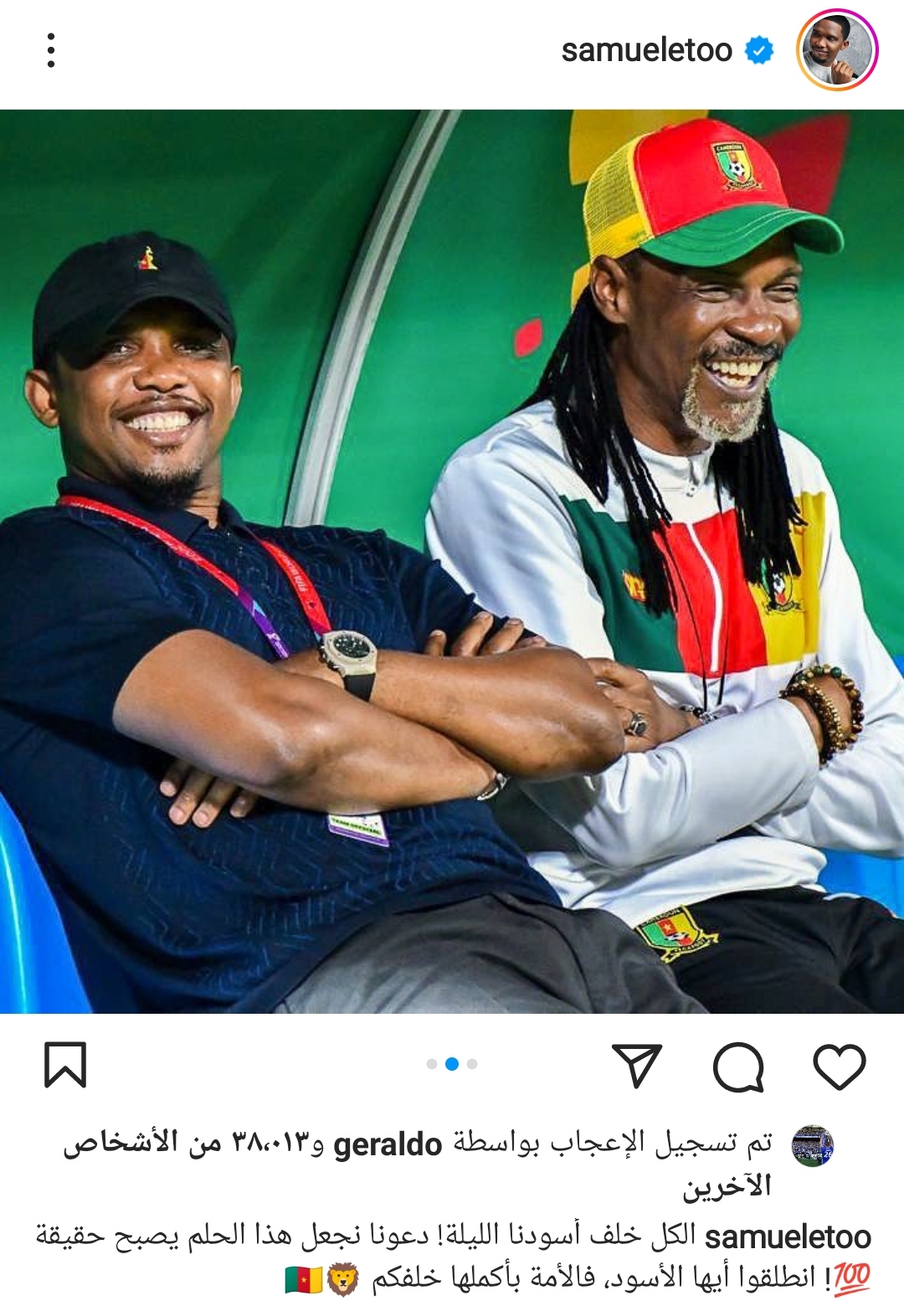Screen dimensions: 904x1316
Task: Tap the carousel page indicator dots
Action: click(452, 1064)
